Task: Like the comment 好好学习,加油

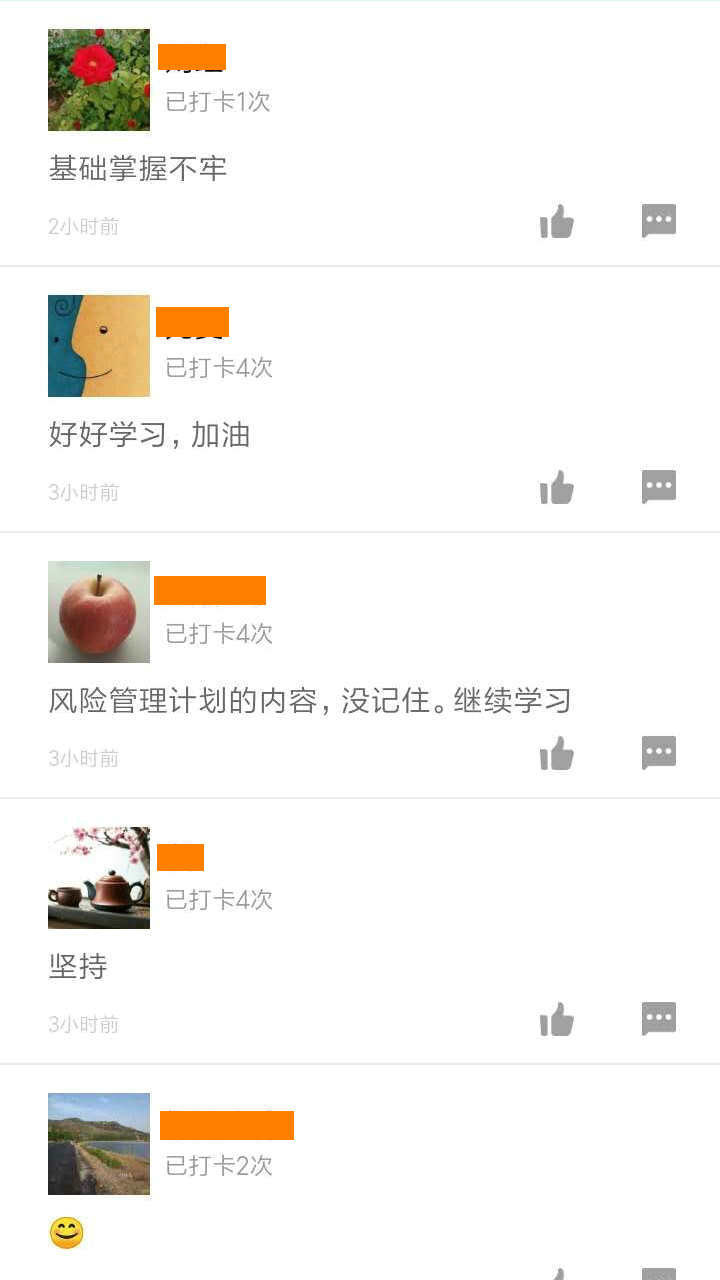Action: click(557, 488)
